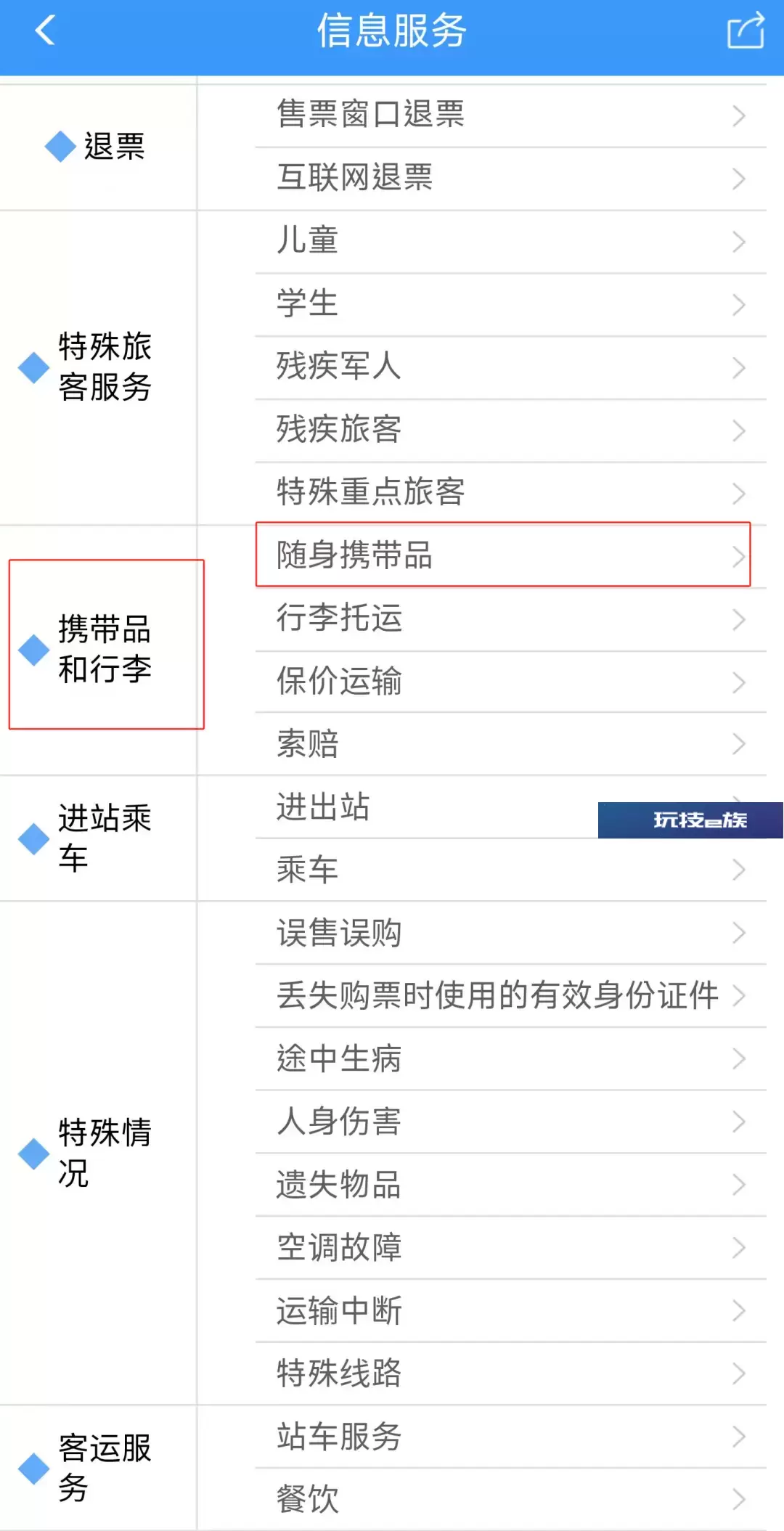Open 特殊重点旅客
Image resolution: width=784 pixels, height=1531 pixels.
[x=511, y=494]
